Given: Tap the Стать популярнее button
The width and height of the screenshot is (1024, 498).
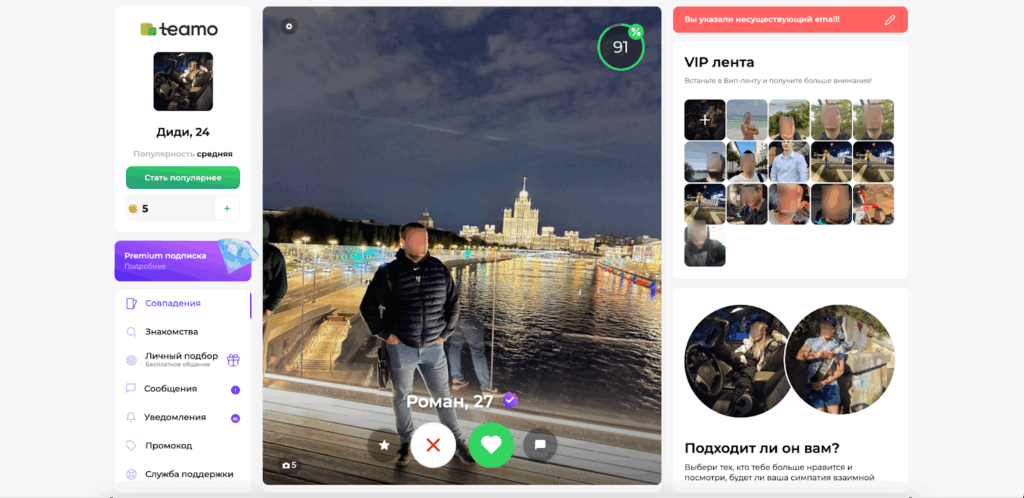Looking at the screenshot, I should (183, 178).
